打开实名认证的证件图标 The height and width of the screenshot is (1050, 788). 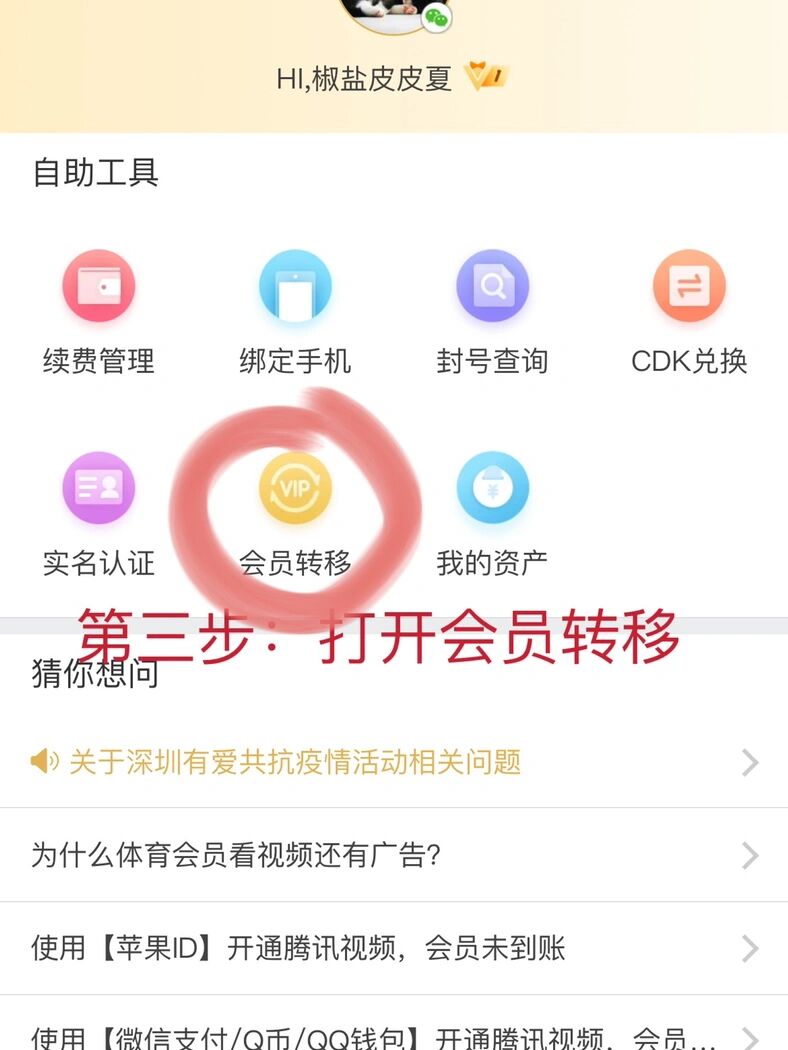point(98,488)
